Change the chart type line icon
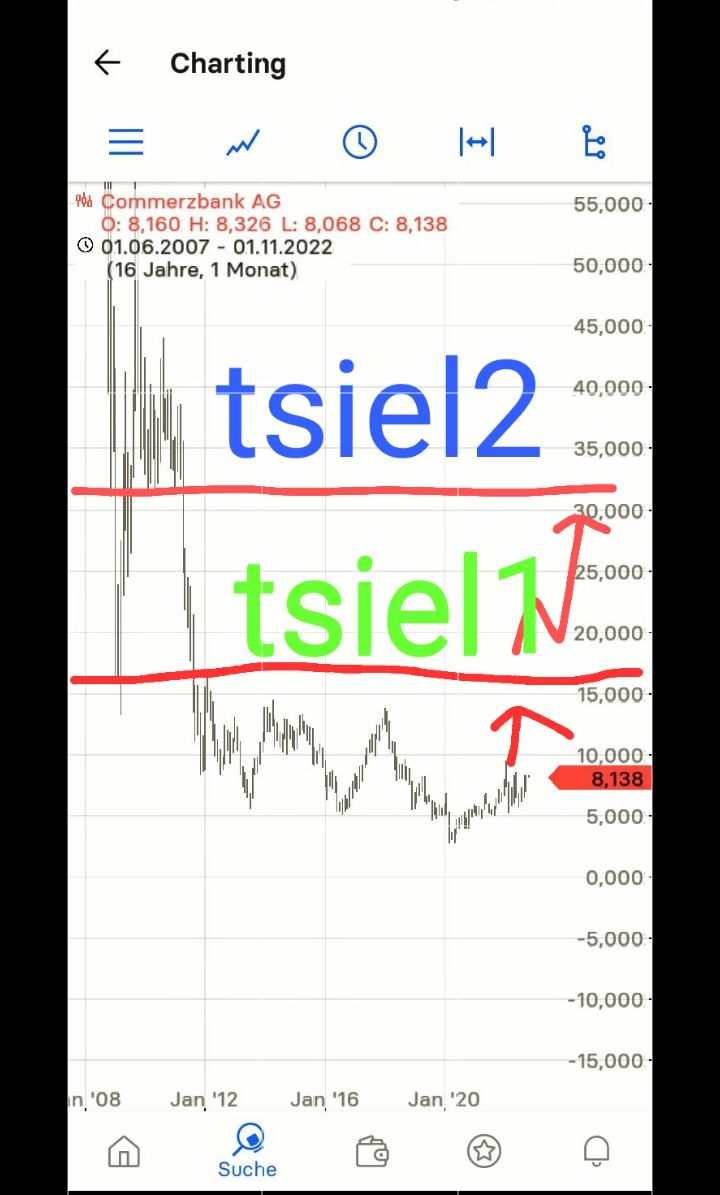 click(243, 143)
